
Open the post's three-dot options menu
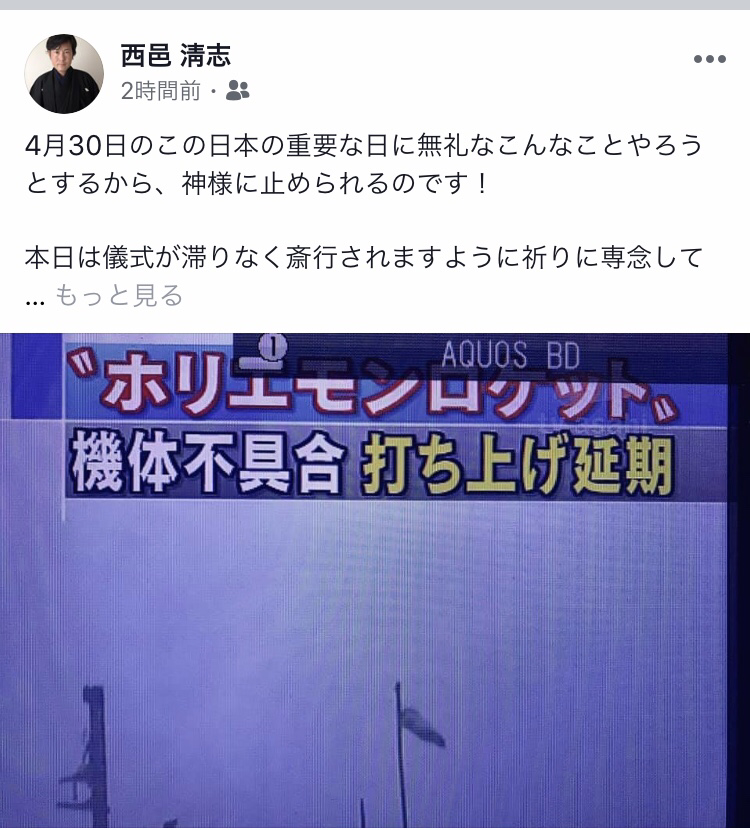(x=709, y=59)
